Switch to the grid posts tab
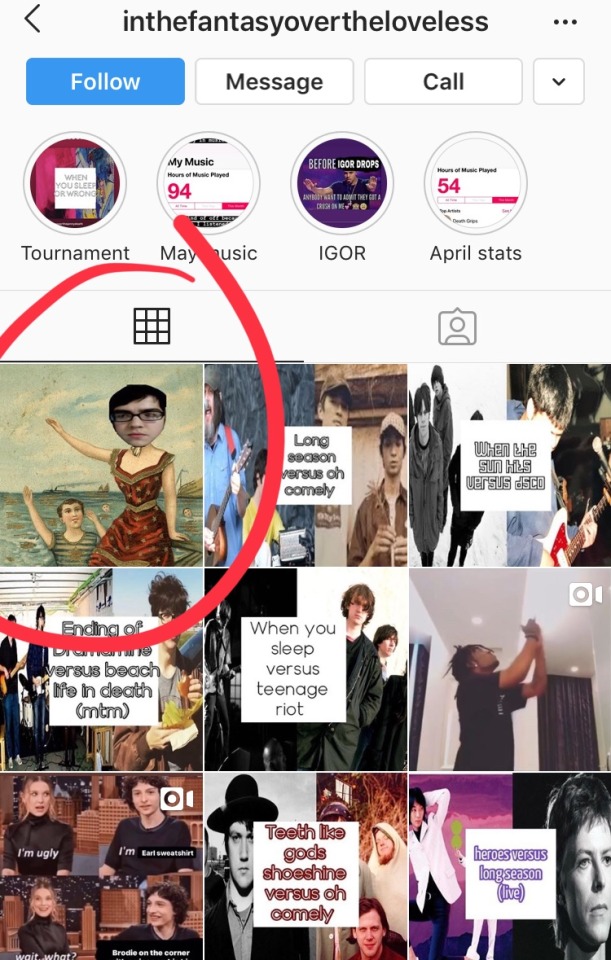Screen dimensions: 611x960 tap(152, 326)
